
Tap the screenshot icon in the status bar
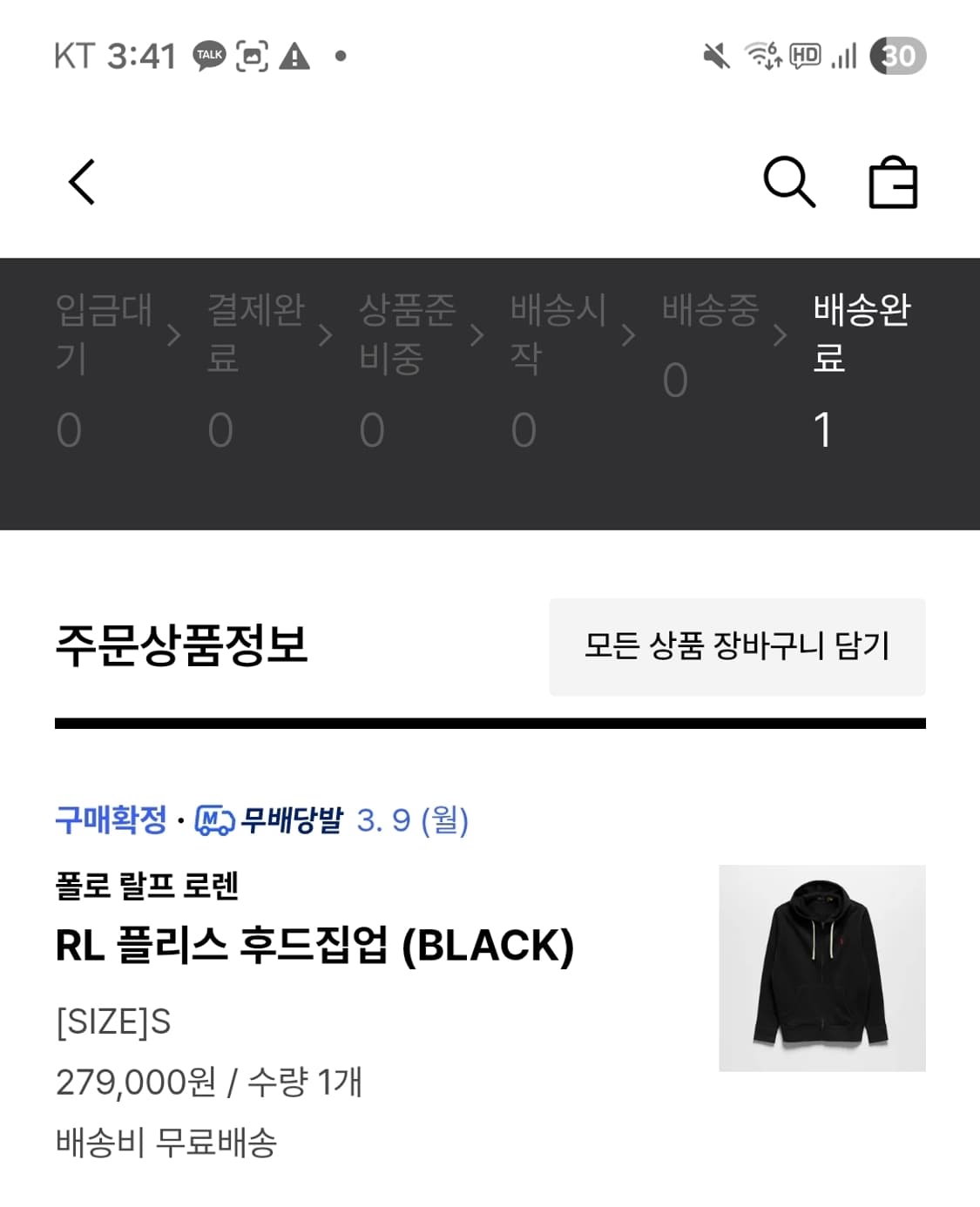click(x=253, y=55)
